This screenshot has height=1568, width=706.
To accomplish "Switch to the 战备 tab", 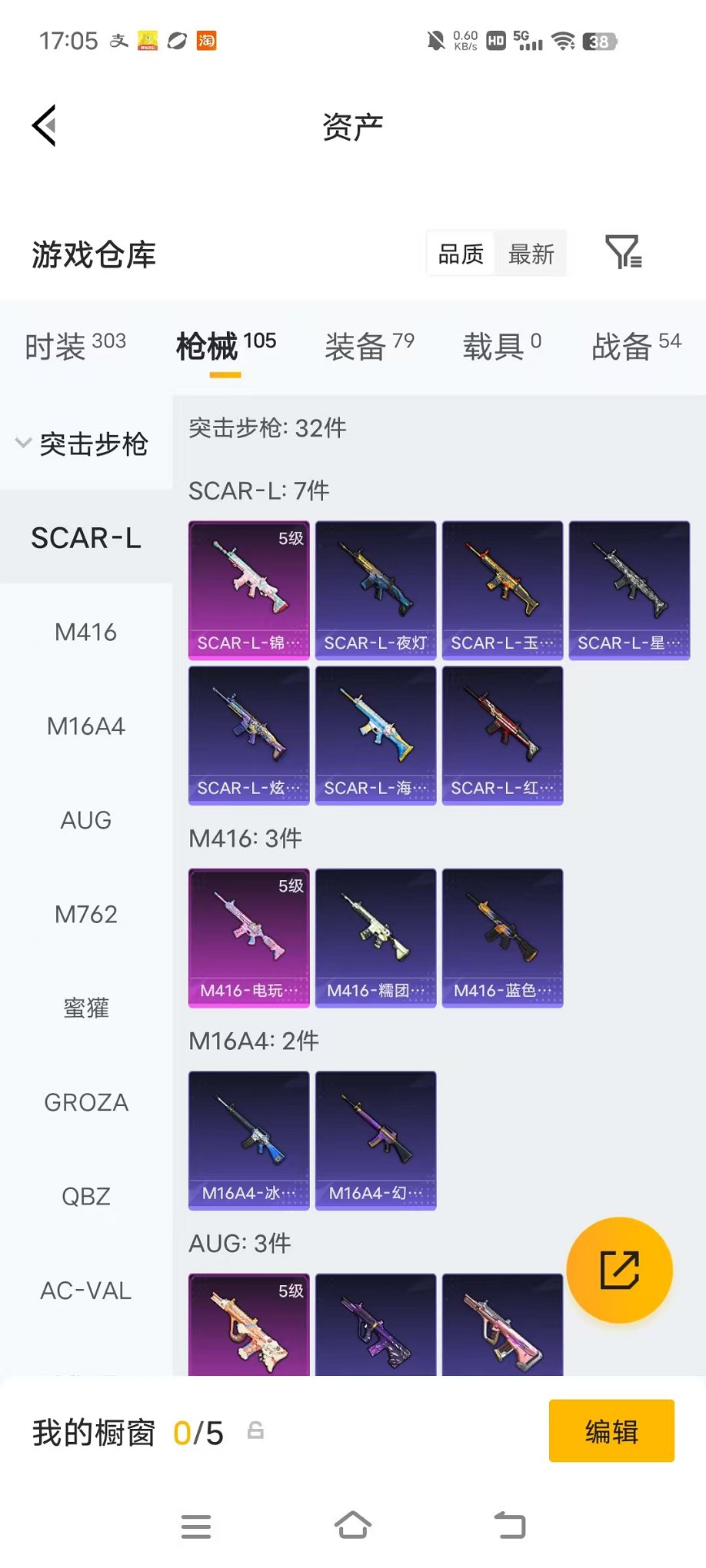I will 636,346.
